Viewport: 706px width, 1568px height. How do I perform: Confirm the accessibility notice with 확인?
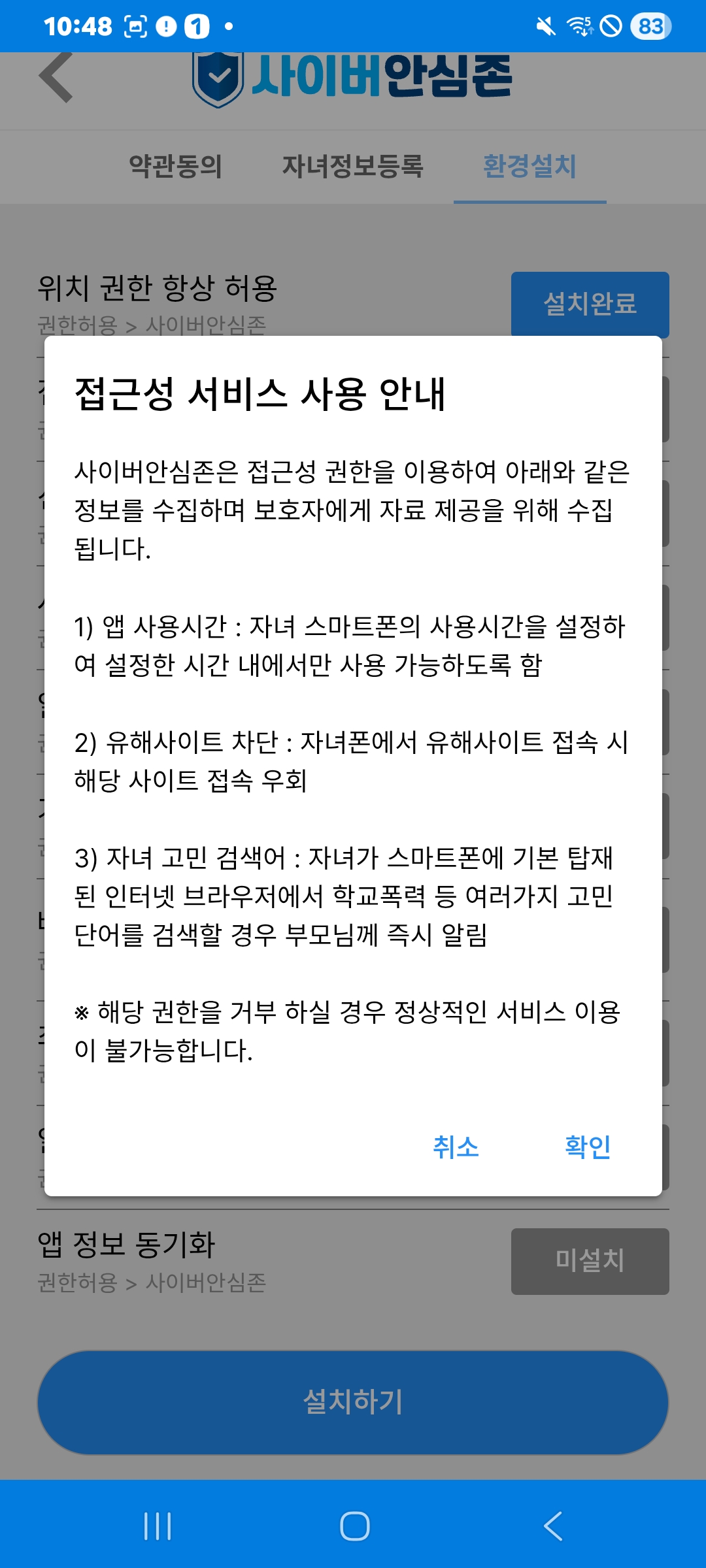[x=588, y=1147]
